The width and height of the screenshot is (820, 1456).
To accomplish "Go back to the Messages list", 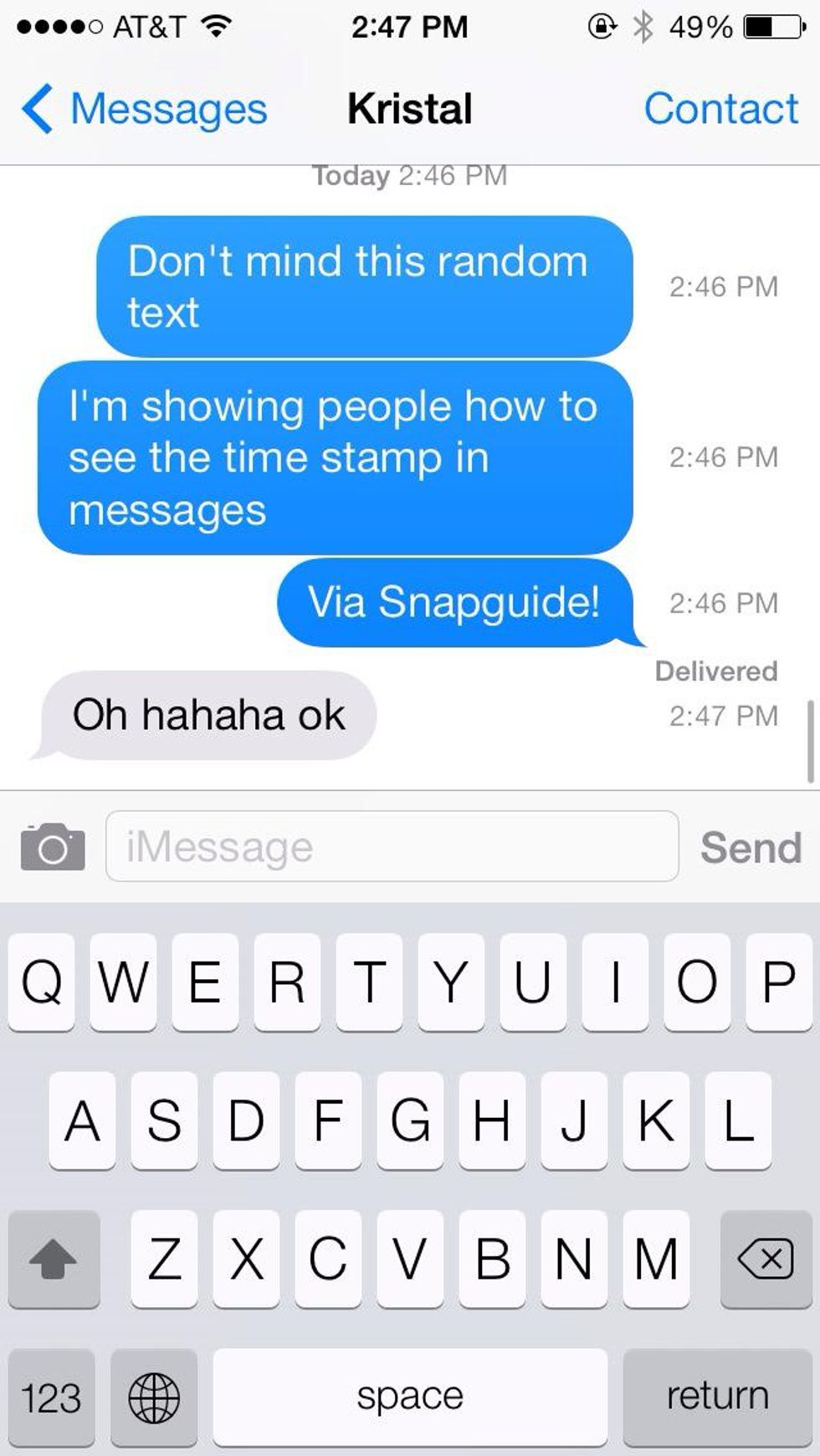I will pos(144,110).
